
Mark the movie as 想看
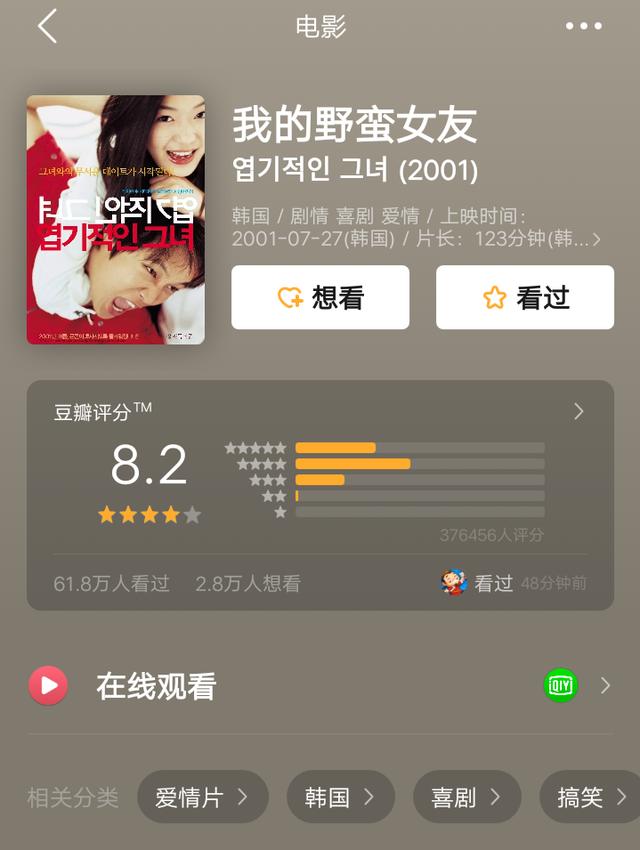tap(320, 297)
